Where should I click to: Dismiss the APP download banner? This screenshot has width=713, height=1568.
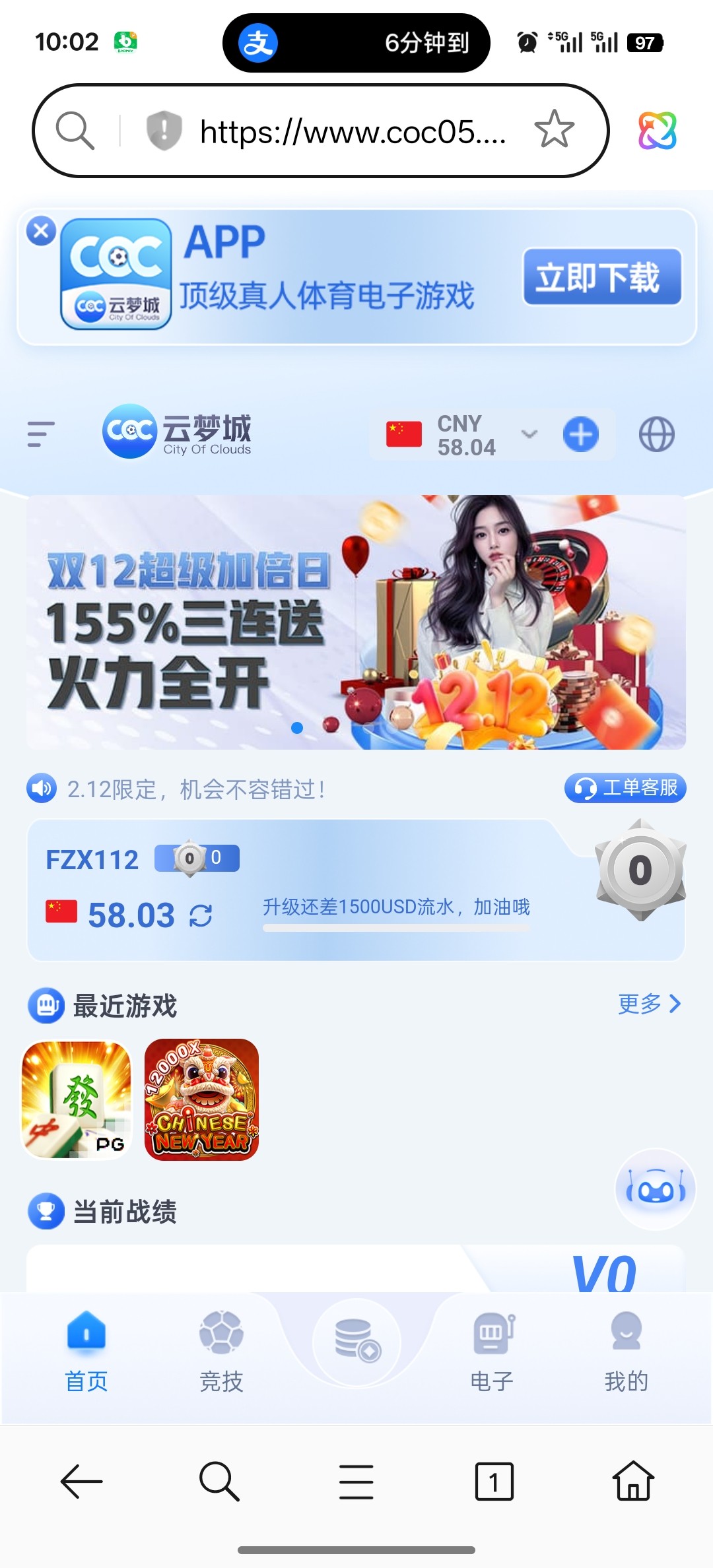click(41, 232)
